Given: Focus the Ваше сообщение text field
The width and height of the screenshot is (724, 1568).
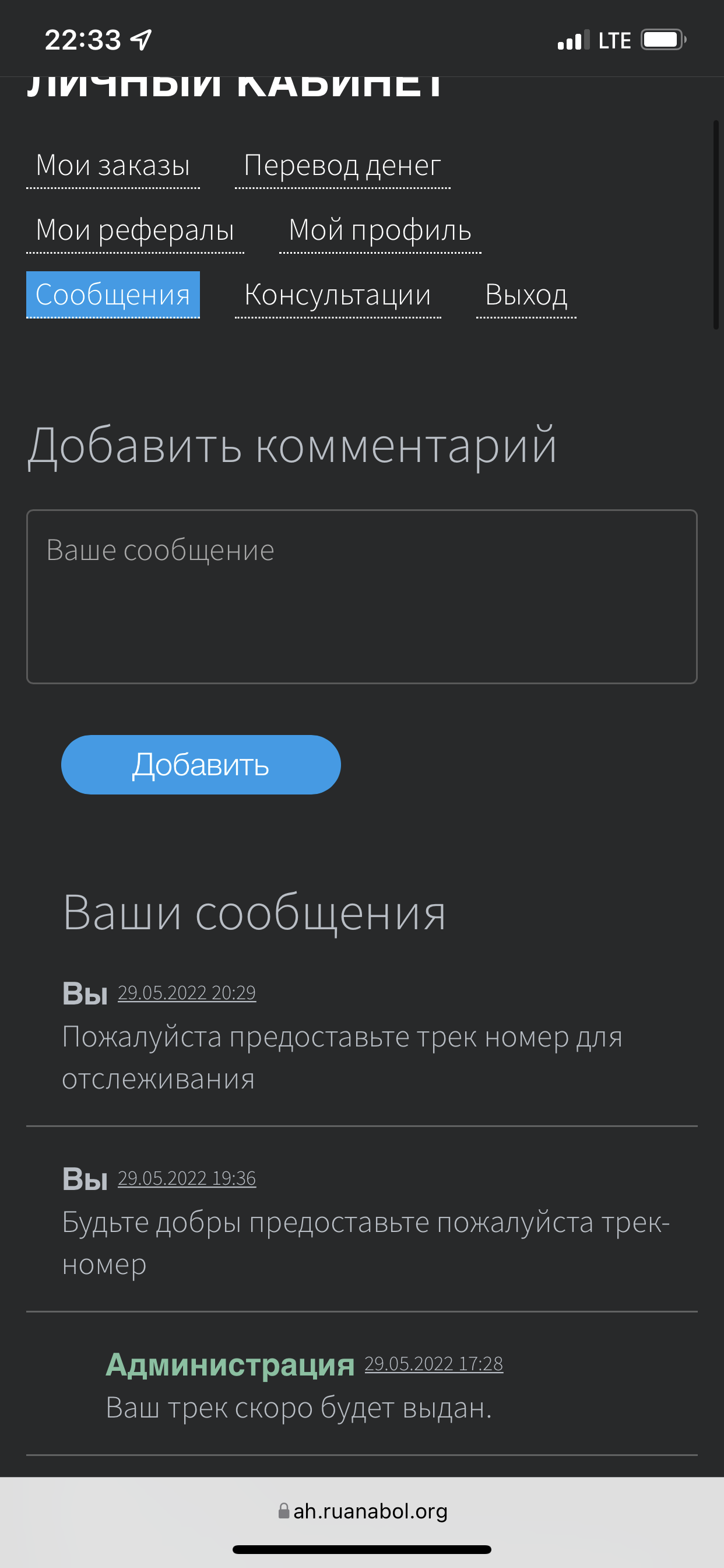Looking at the screenshot, I should click(x=361, y=597).
